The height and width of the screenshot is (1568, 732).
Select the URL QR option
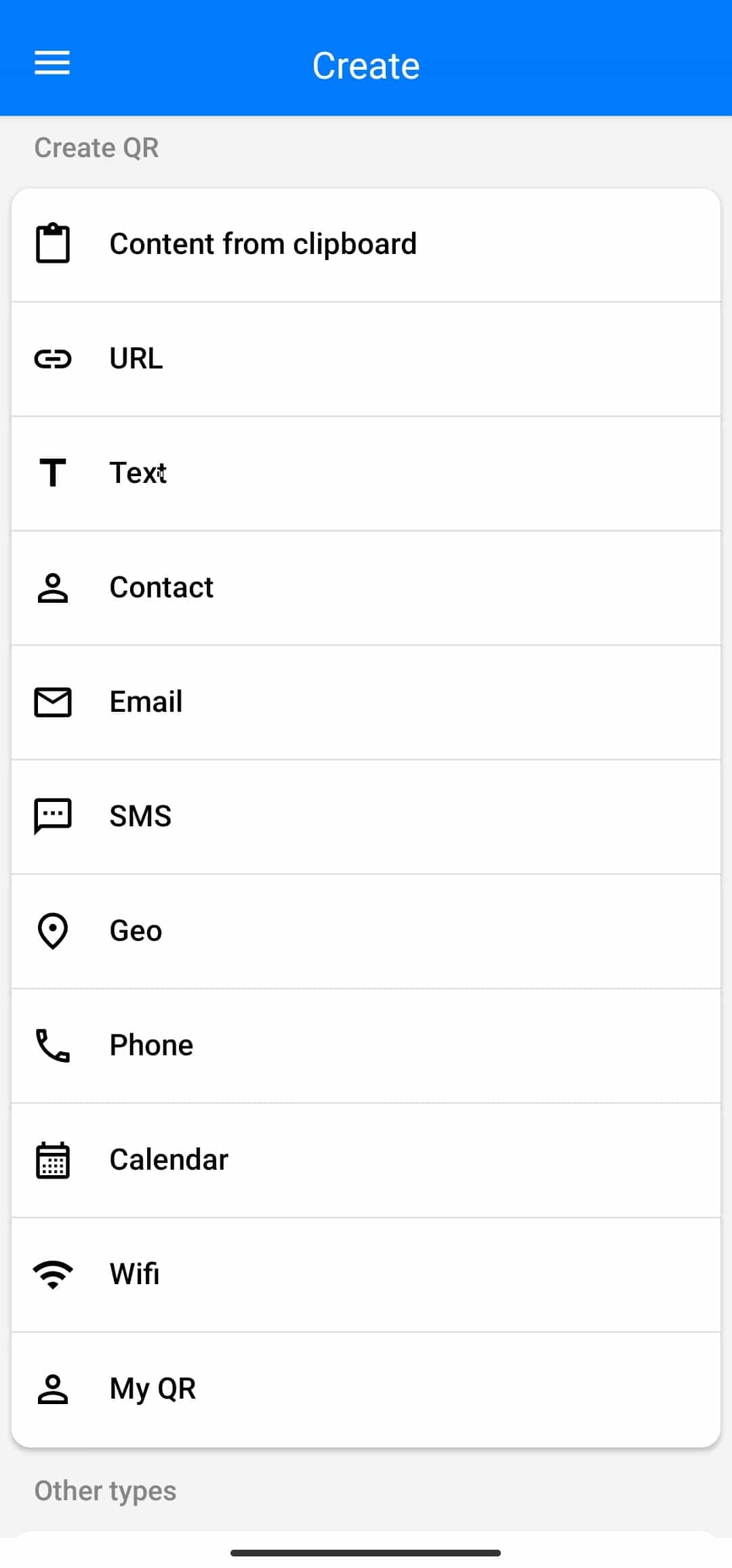tap(366, 359)
